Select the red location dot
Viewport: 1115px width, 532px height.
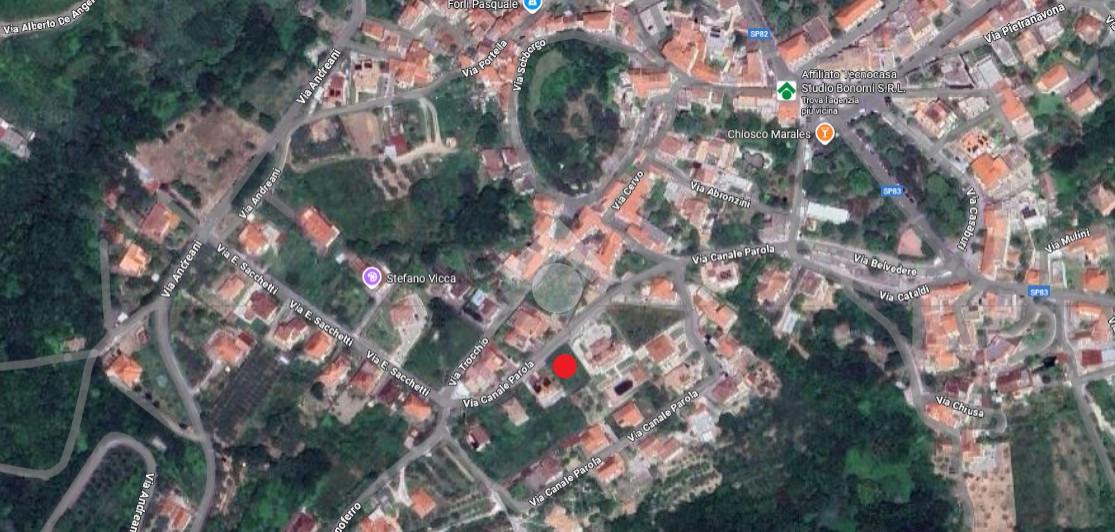[565, 367]
